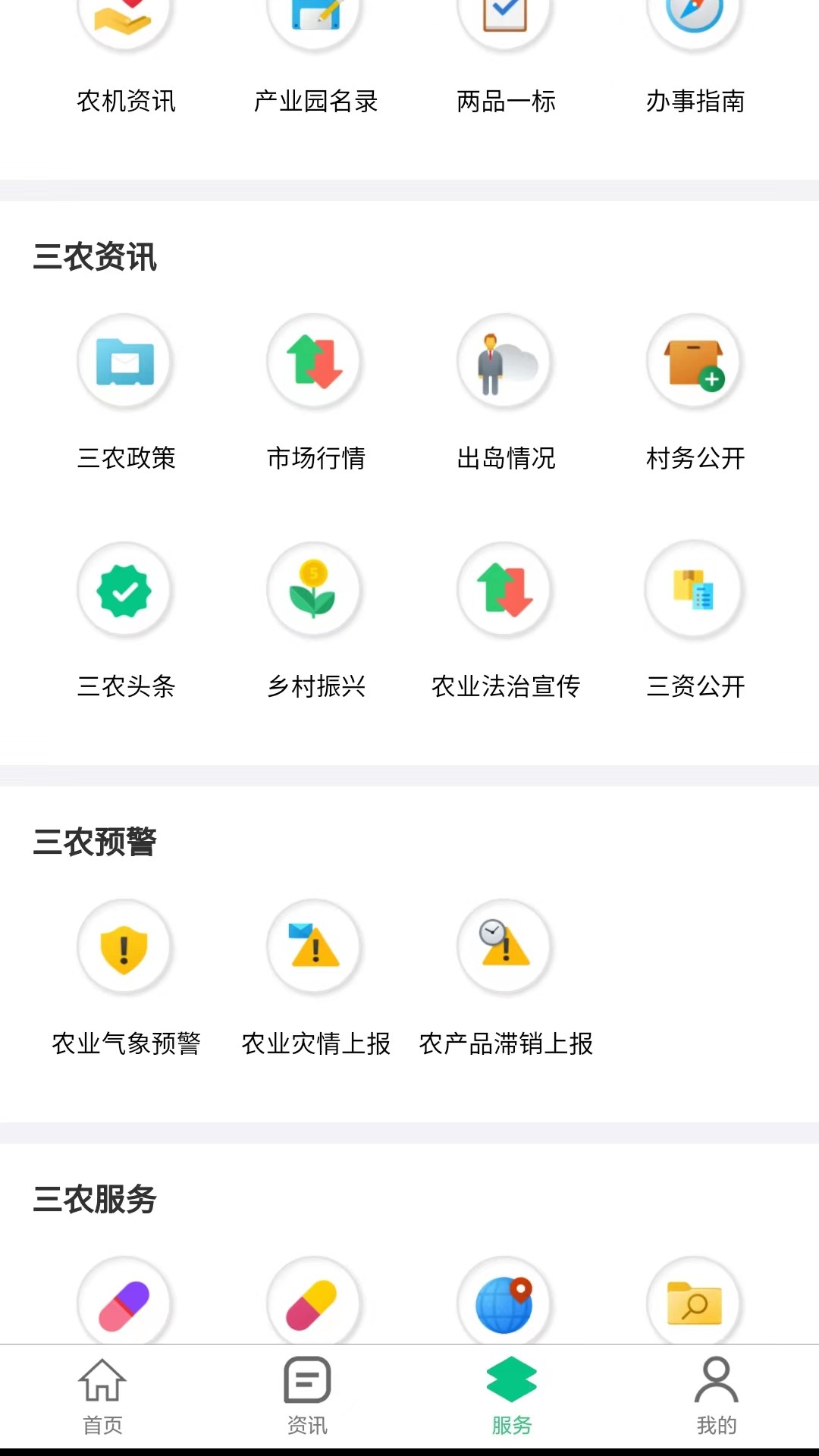The width and height of the screenshot is (819, 1456).
Task: Check 出岛情况
Action: point(506,393)
